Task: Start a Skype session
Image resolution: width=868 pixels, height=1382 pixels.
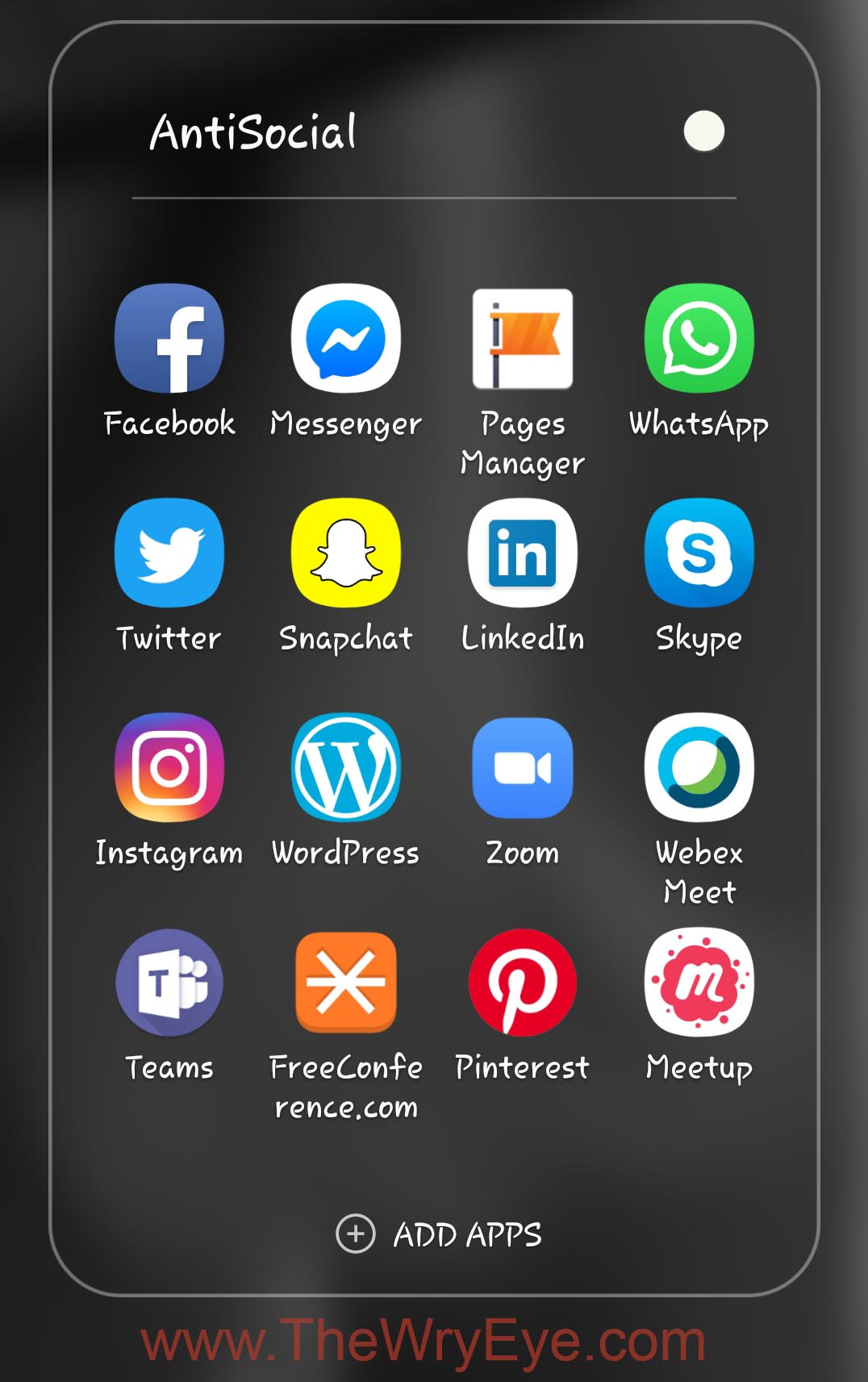Action: coord(698,554)
